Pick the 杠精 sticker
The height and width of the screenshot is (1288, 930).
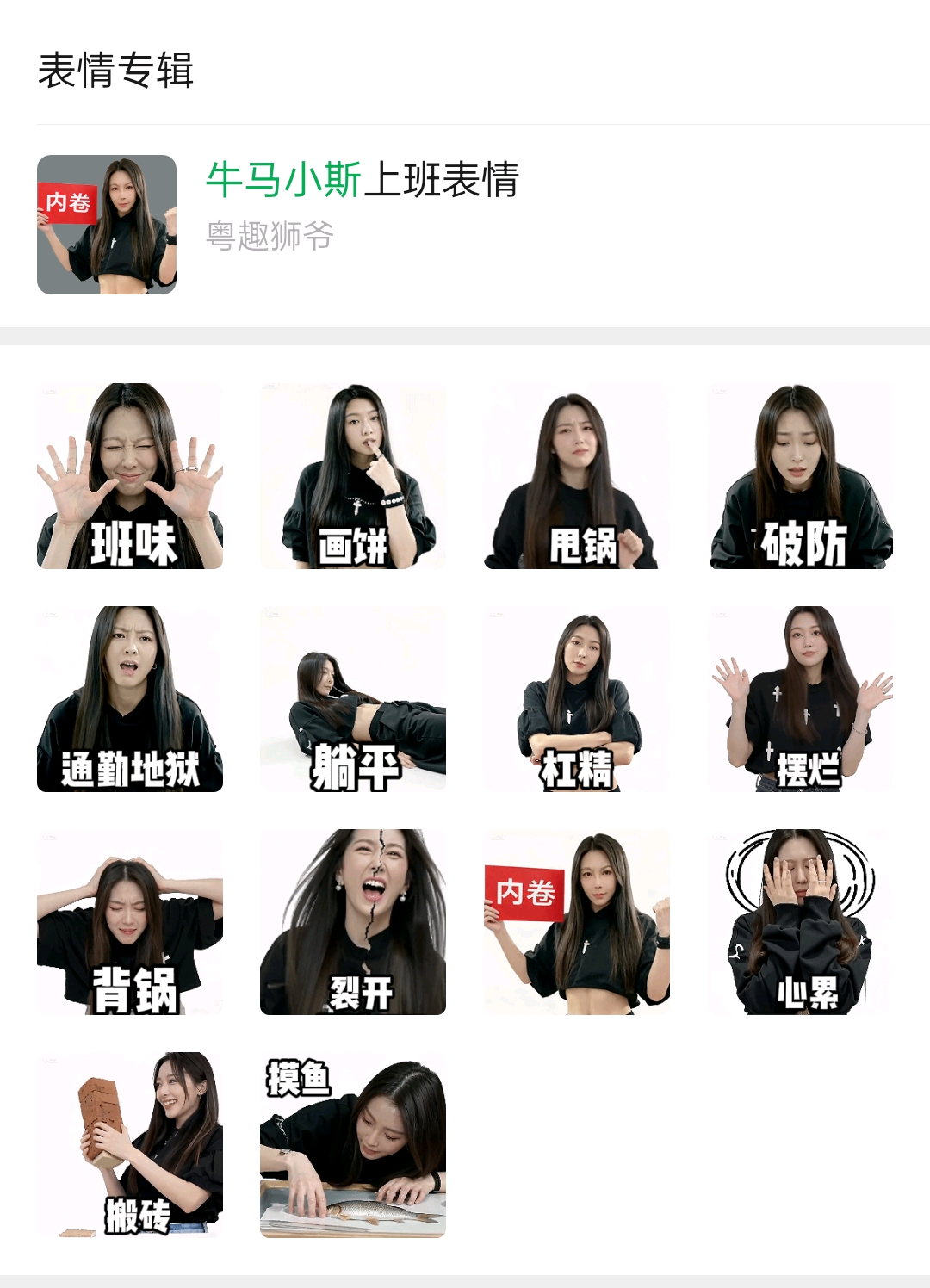pyautogui.click(x=576, y=699)
